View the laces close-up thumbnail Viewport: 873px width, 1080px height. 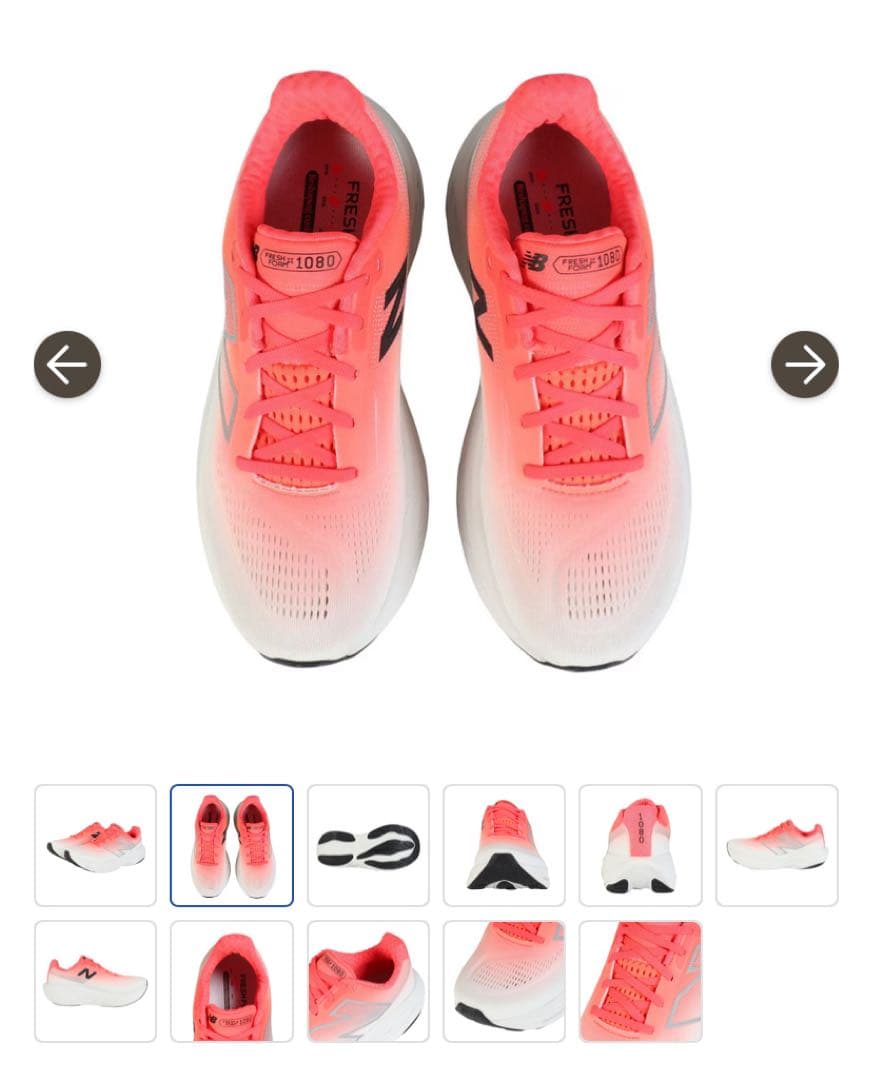[x=640, y=981]
